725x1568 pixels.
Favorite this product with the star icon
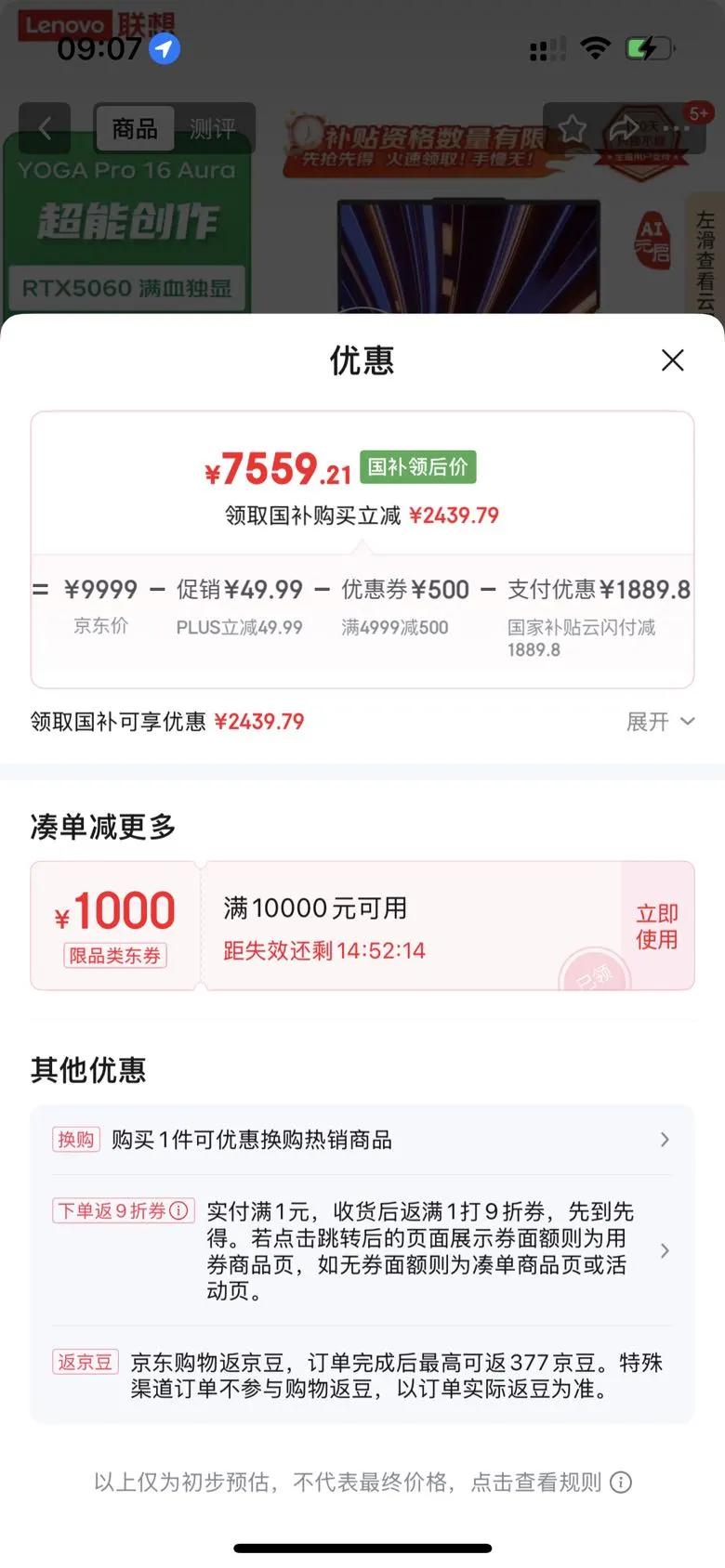point(572,128)
